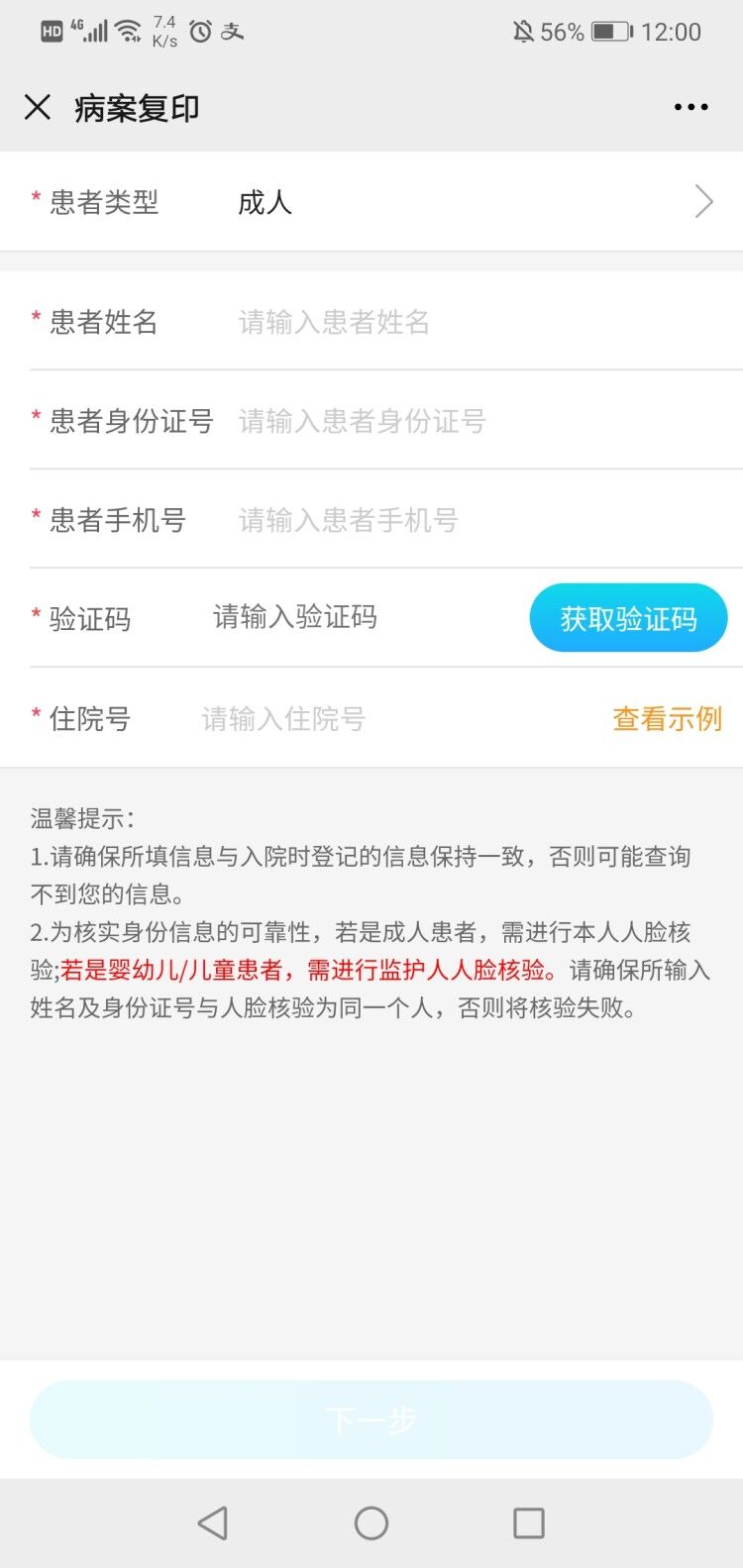Image resolution: width=743 pixels, height=1568 pixels.
Task: Open the 查看示例 link
Action: [x=667, y=718]
